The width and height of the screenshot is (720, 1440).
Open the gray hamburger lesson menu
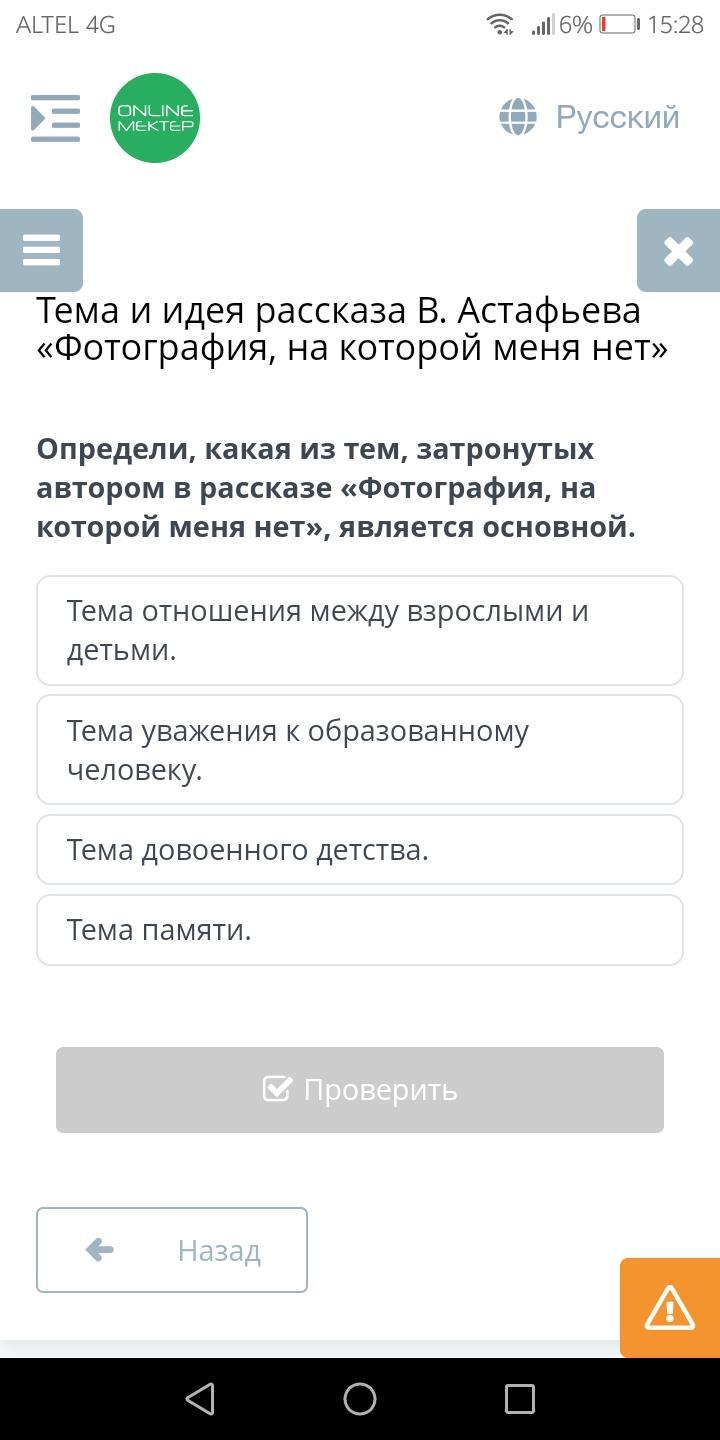[41, 250]
